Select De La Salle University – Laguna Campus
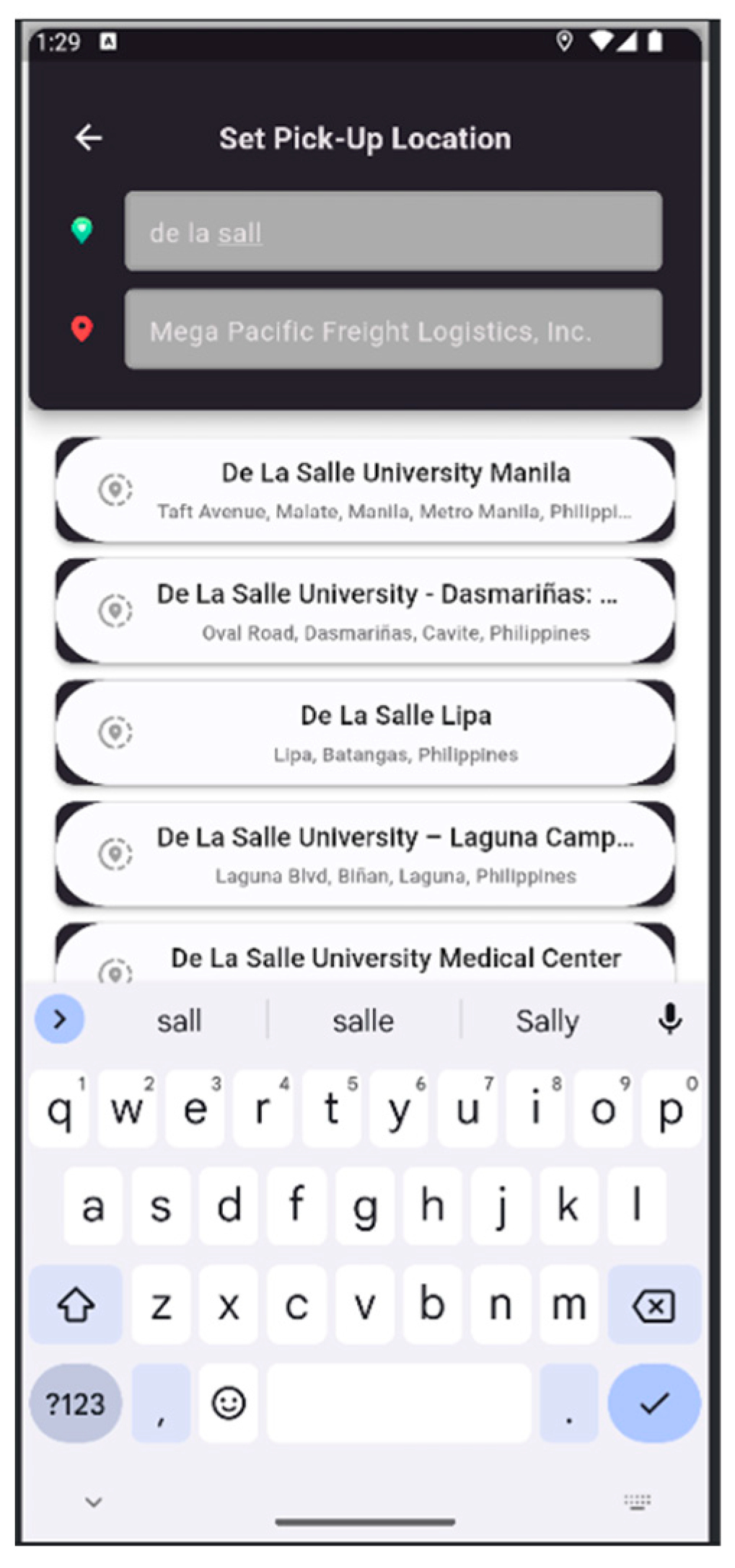This screenshot has width=735, height=1568. click(365, 854)
